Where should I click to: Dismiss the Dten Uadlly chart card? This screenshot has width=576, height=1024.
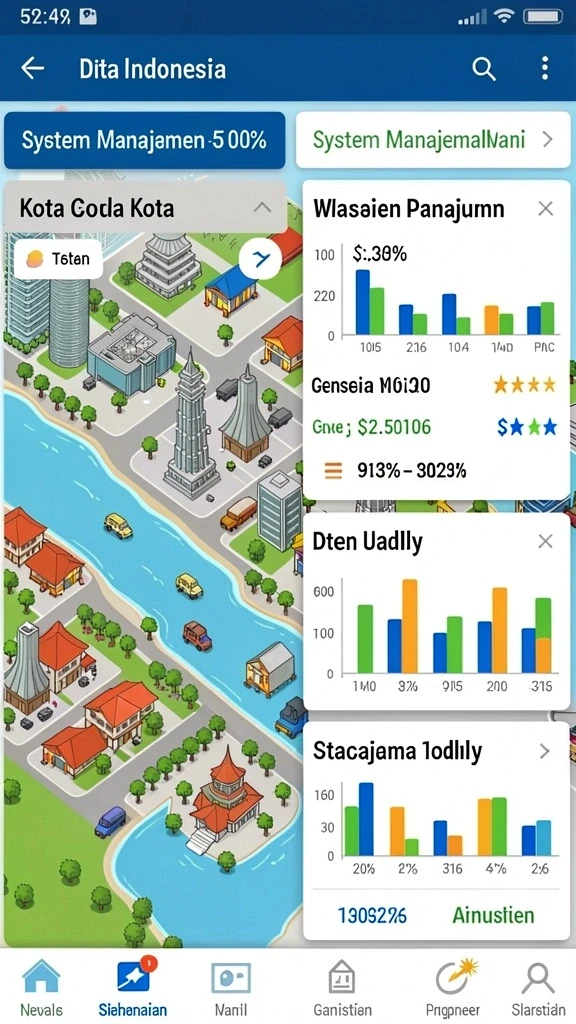pyautogui.click(x=545, y=541)
